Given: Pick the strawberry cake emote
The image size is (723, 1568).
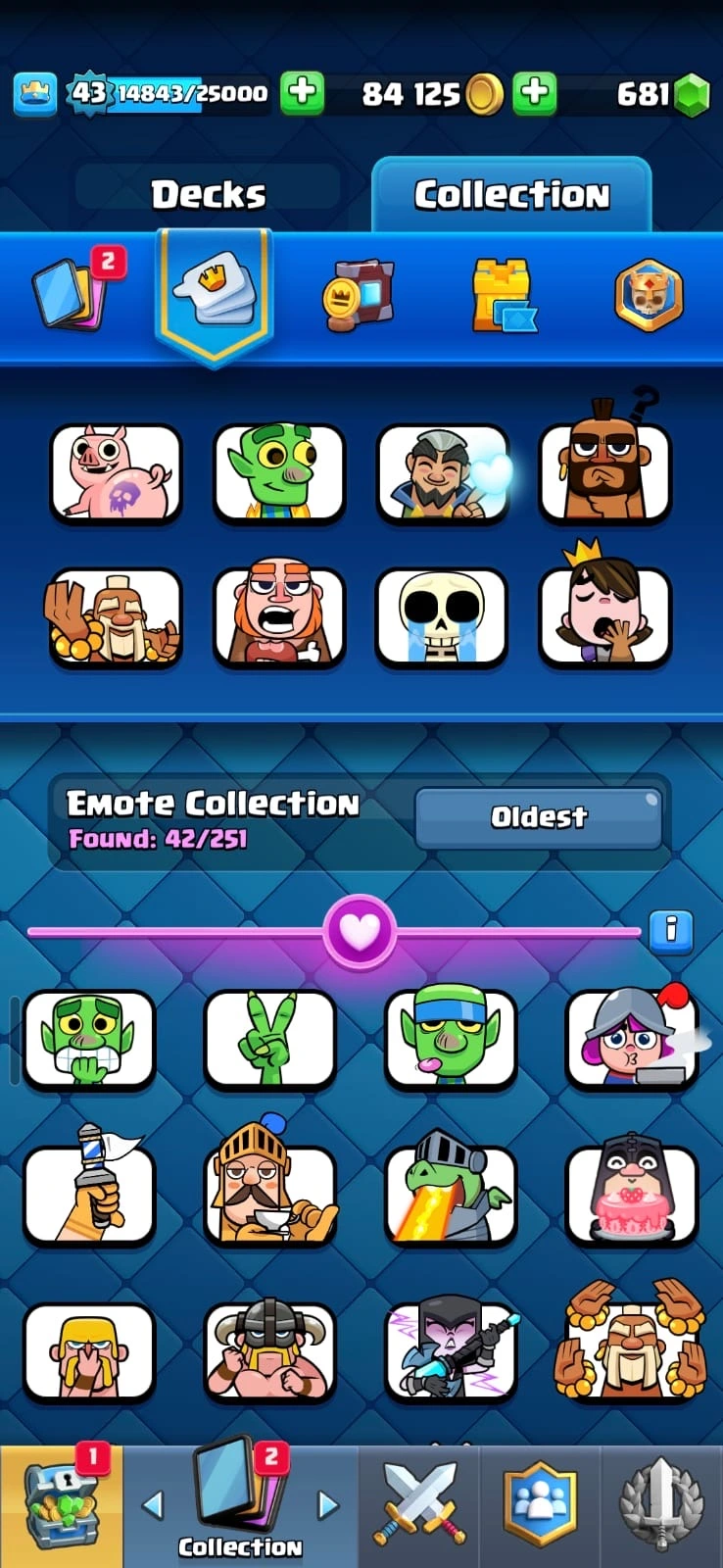Looking at the screenshot, I should (632, 1194).
